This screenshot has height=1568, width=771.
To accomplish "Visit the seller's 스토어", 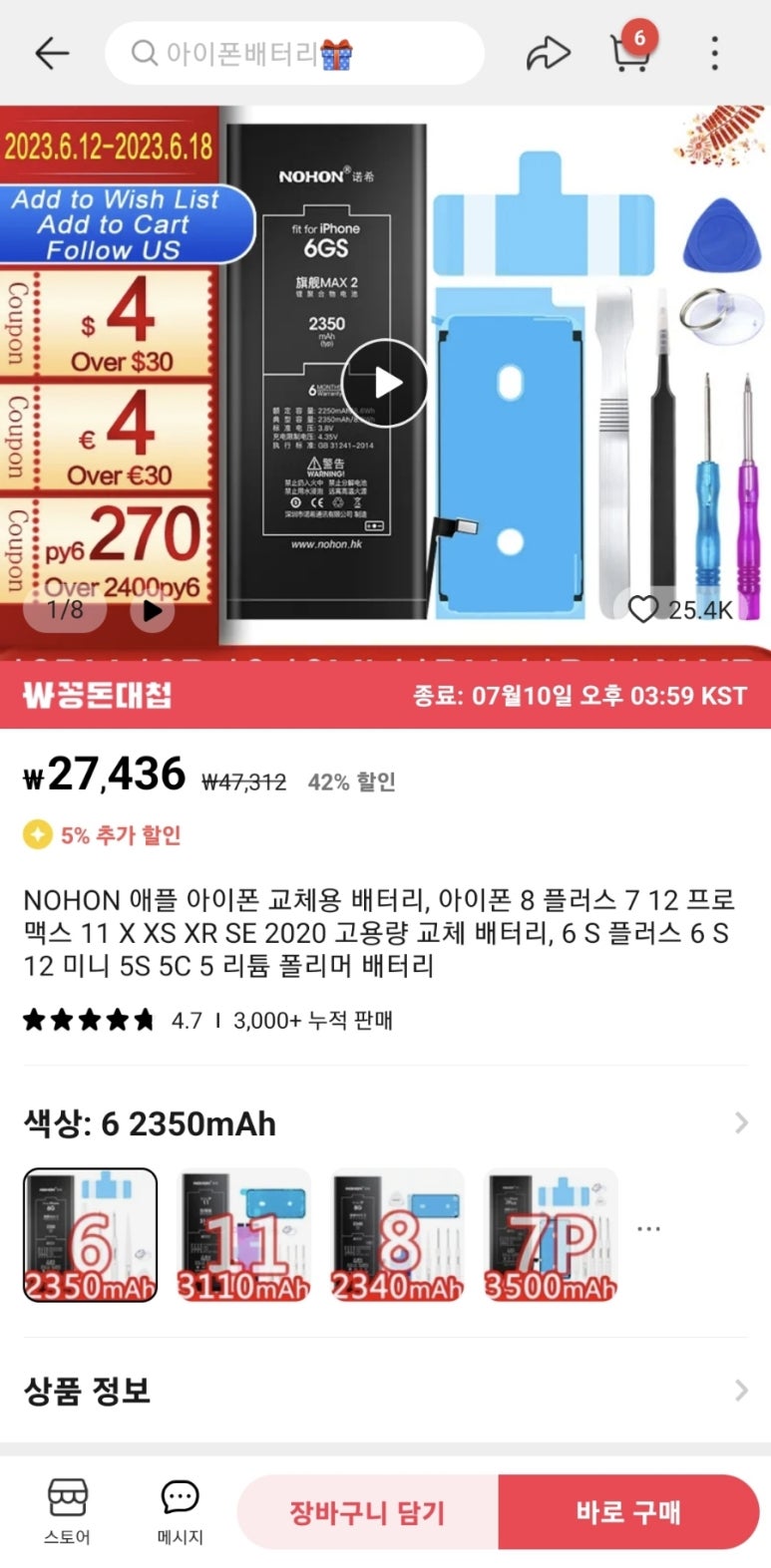I will point(68,1511).
